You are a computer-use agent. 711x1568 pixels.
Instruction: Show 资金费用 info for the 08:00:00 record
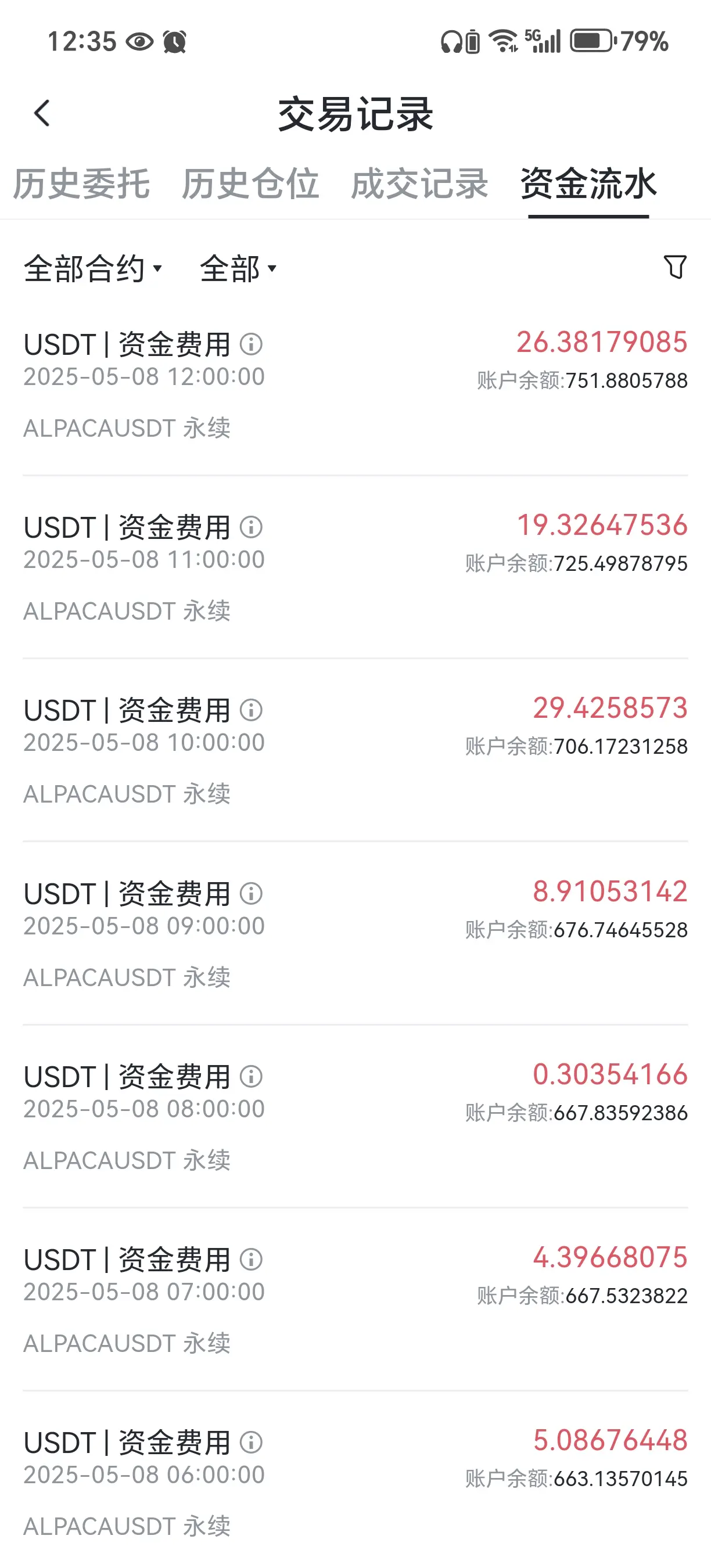(251, 1077)
